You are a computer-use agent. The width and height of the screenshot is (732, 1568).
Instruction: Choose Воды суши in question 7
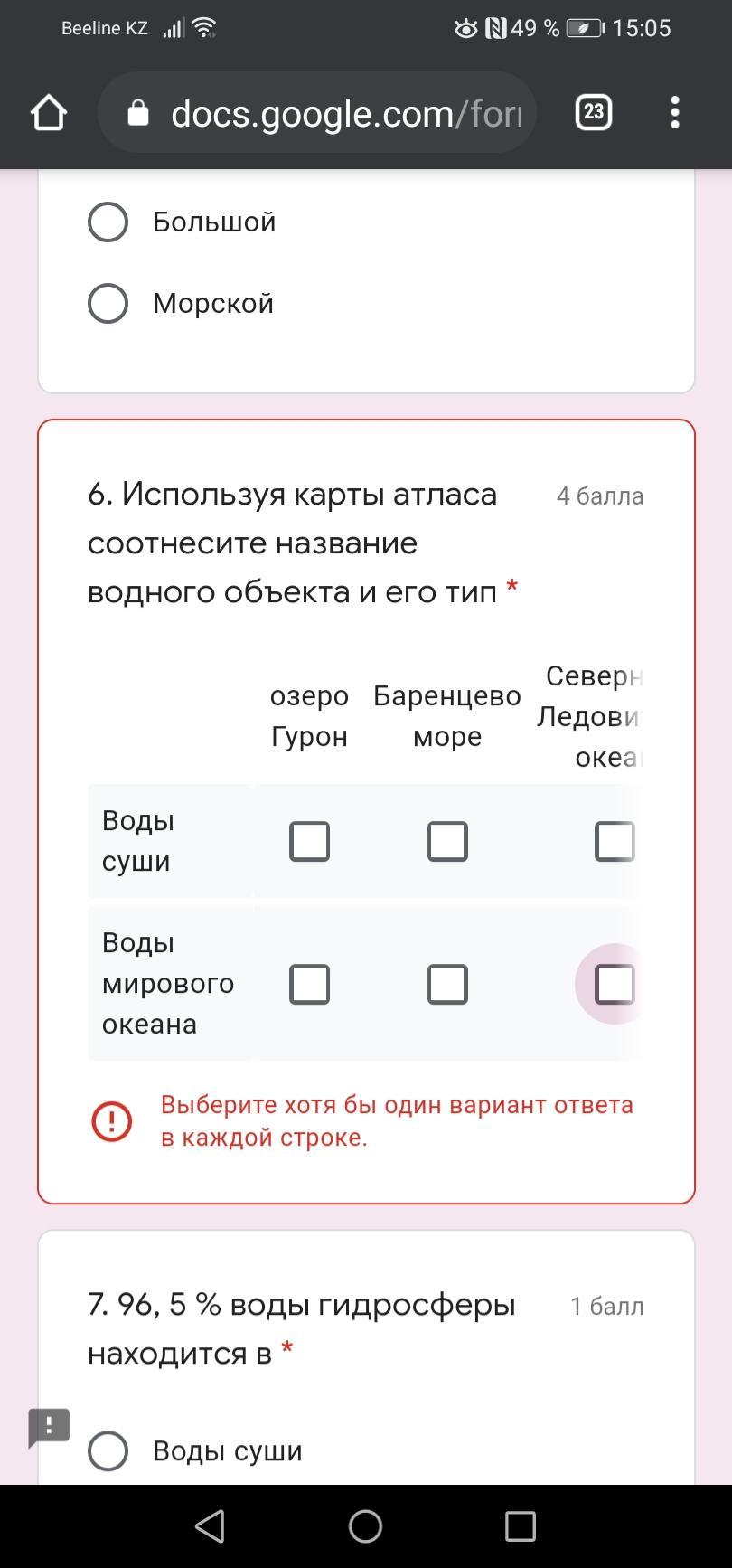108,1450
